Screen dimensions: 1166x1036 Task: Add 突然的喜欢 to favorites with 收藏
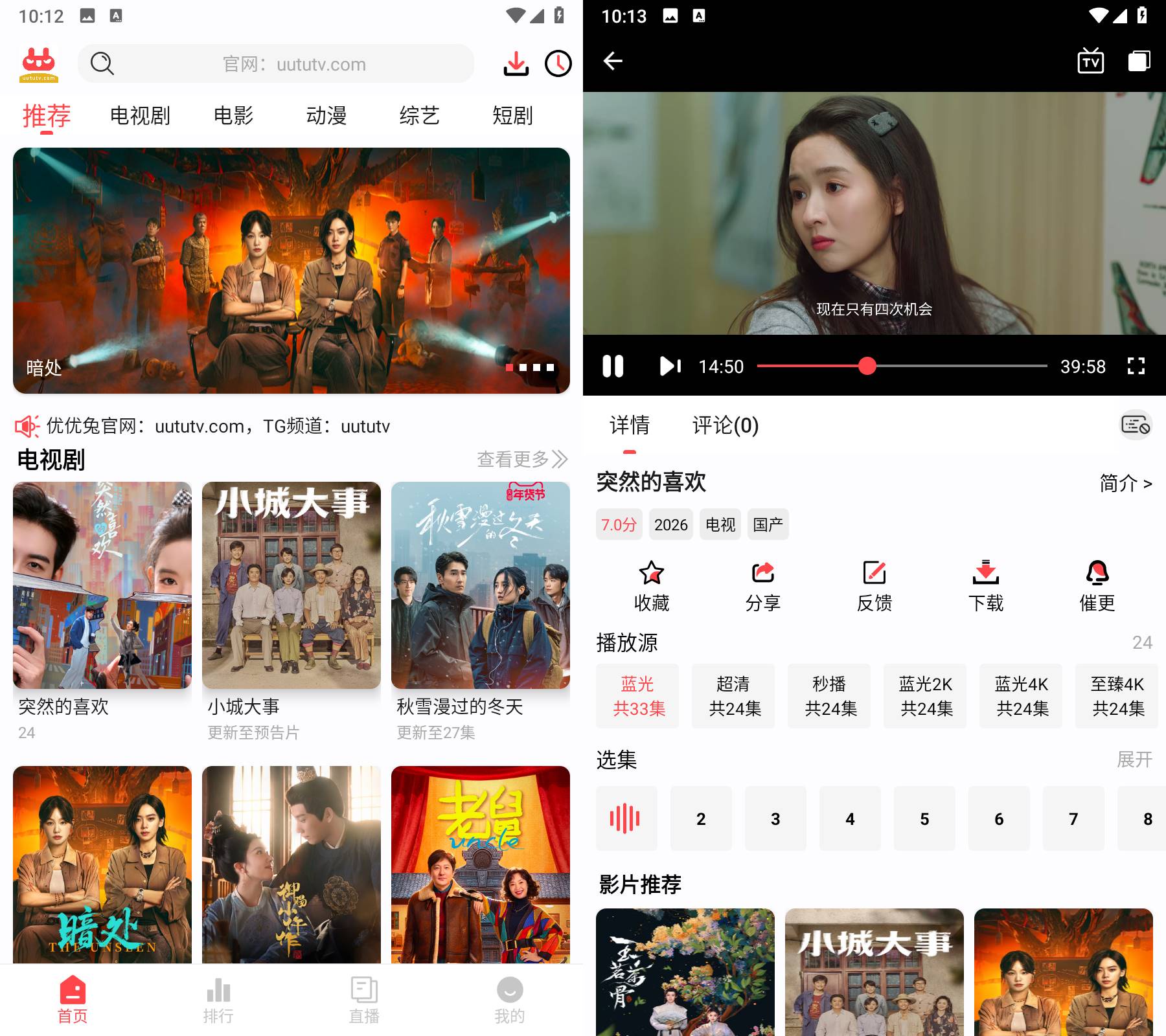pyautogui.click(x=652, y=585)
